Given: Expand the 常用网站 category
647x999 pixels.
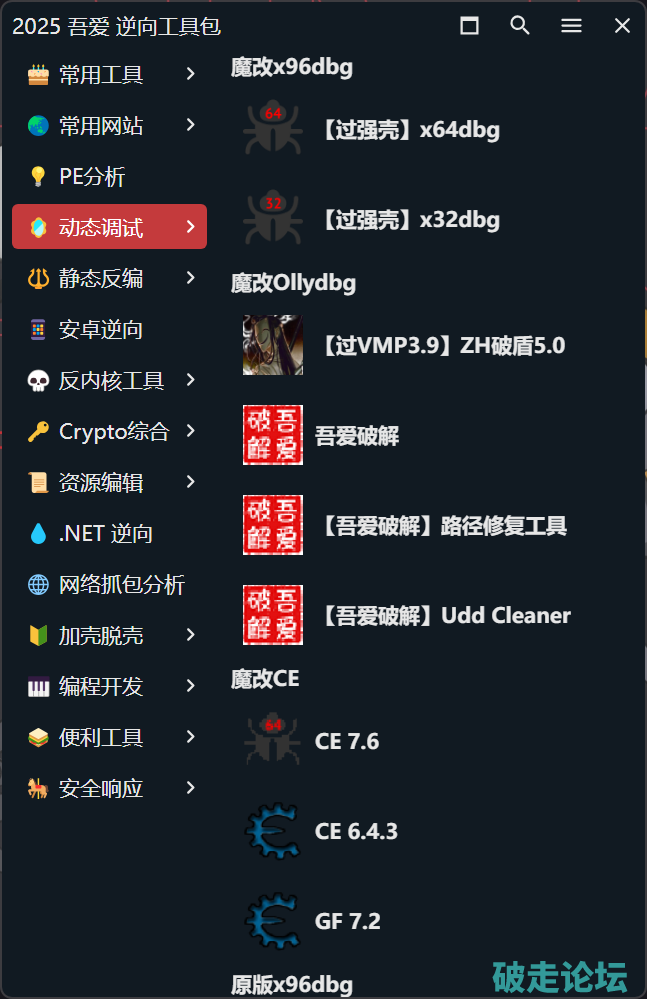Looking at the screenshot, I should pyautogui.click(x=109, y=125).
